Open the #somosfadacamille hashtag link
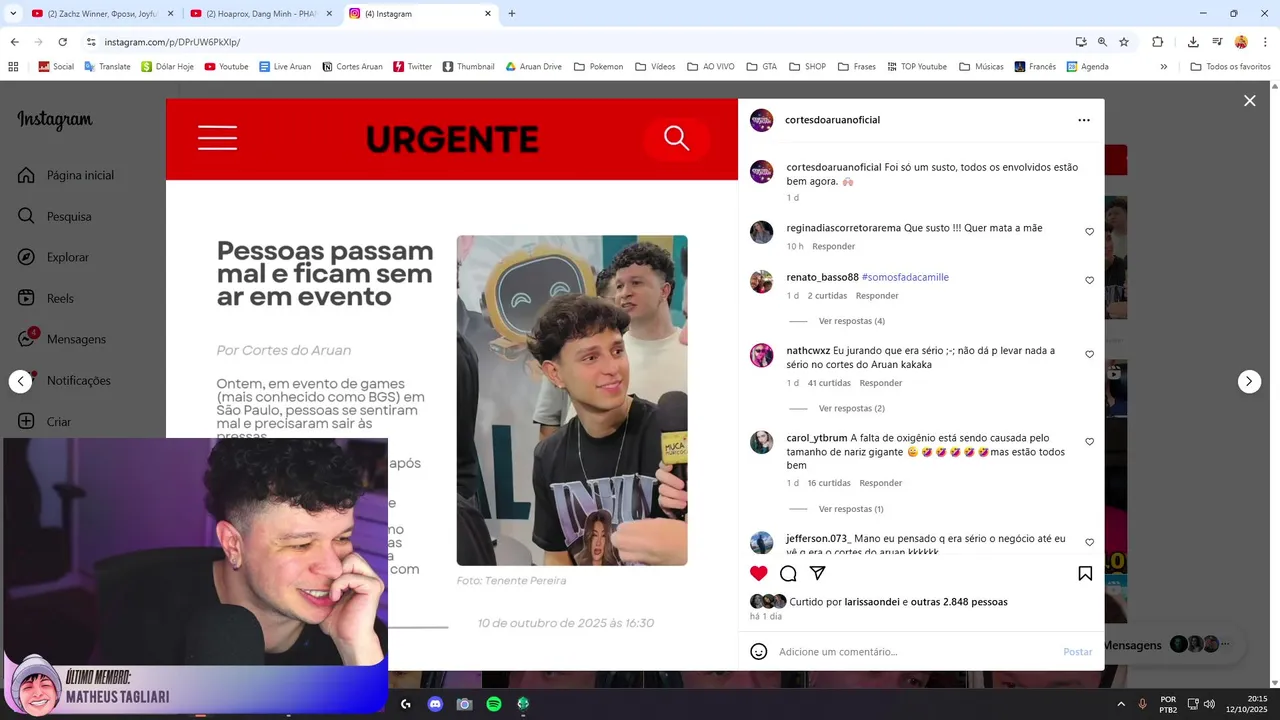Viewport: 1280px width, 720px height. point(905,277)
